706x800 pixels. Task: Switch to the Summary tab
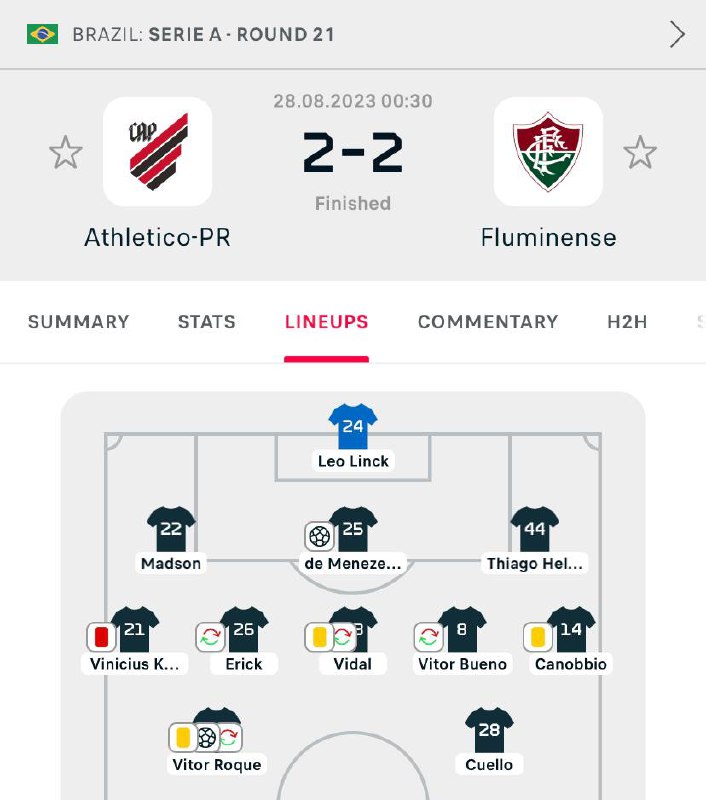(78, 322)
